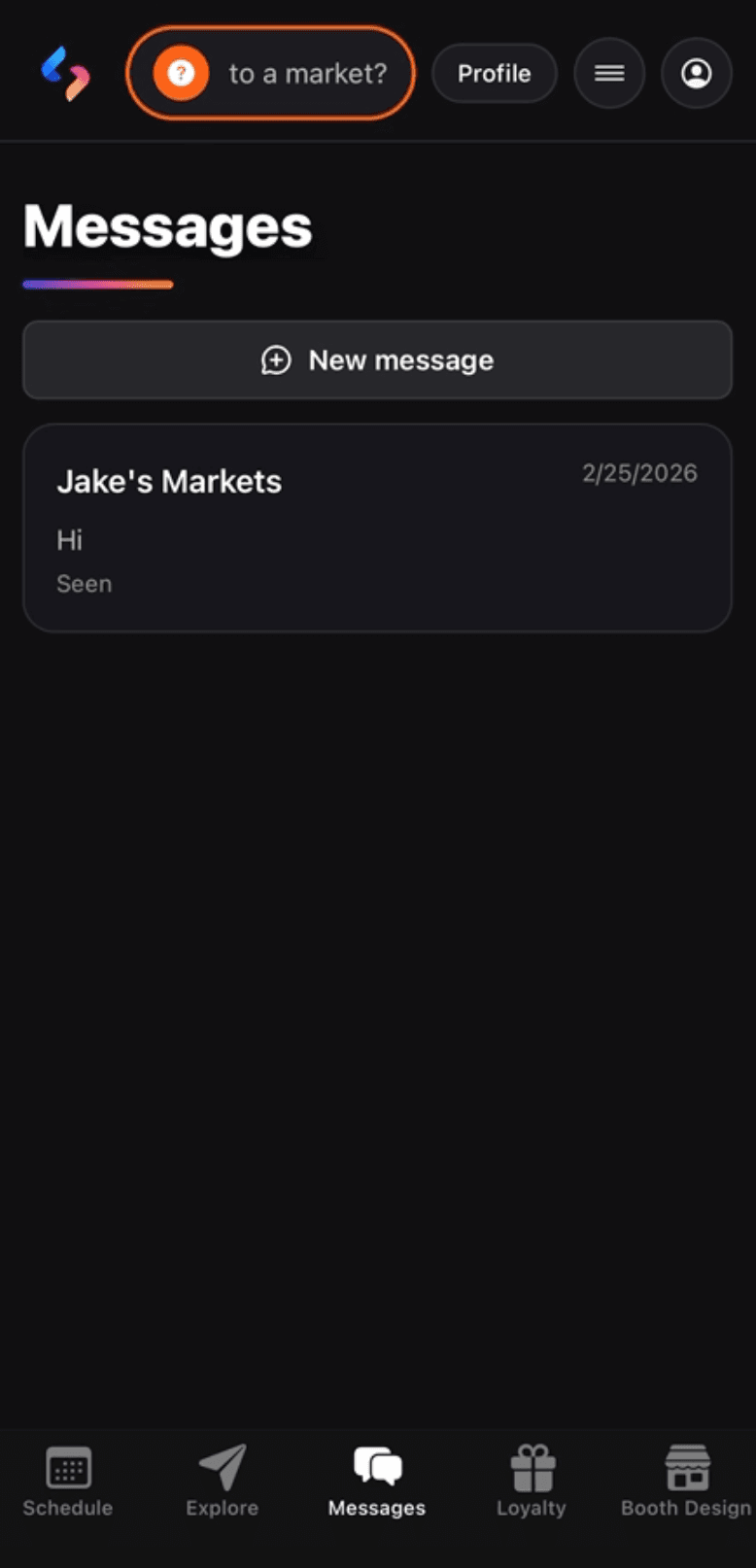
Task: Switch to the Messages bottom tab
Action: pyautogui.click(x=376, y=1482)
